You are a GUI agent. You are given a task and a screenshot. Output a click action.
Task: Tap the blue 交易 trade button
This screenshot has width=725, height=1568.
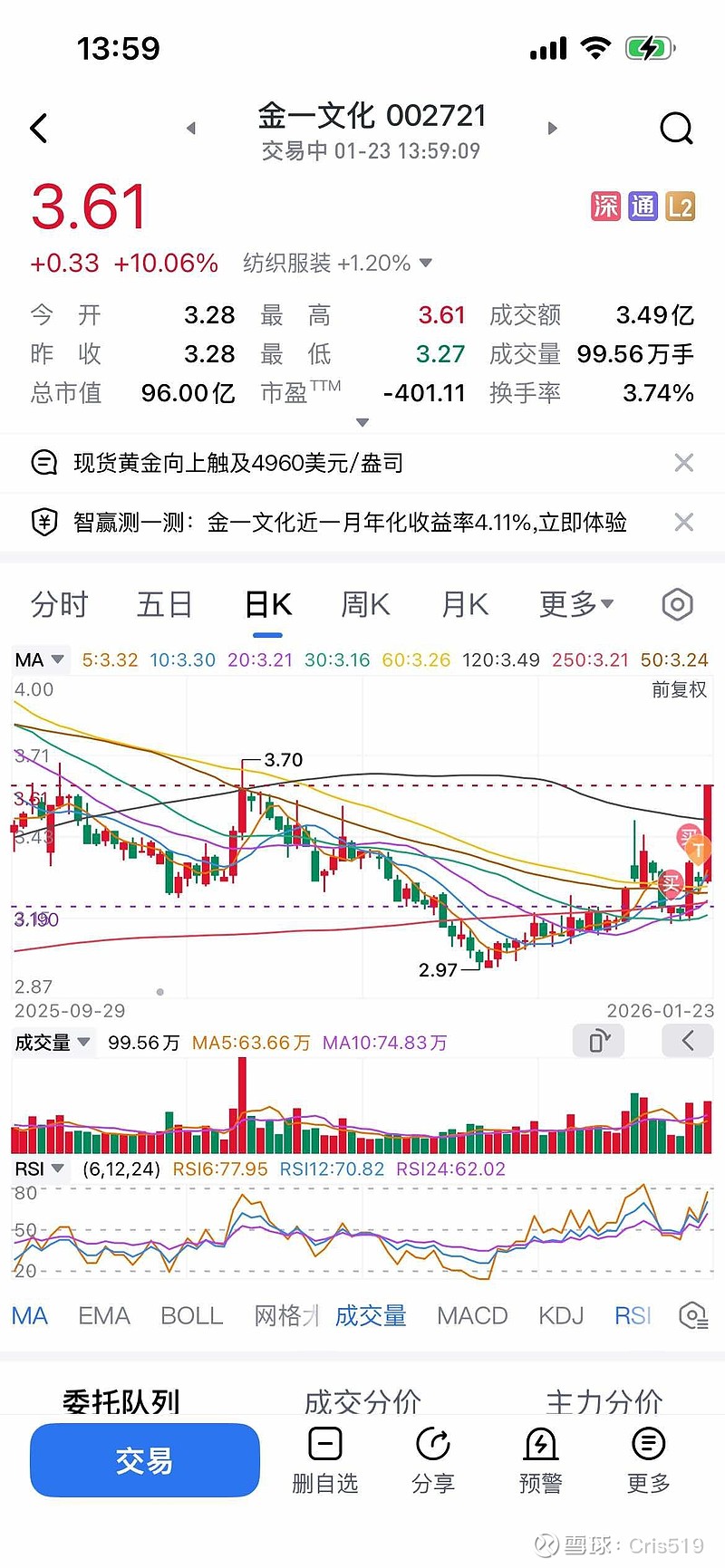(144, 1459)
